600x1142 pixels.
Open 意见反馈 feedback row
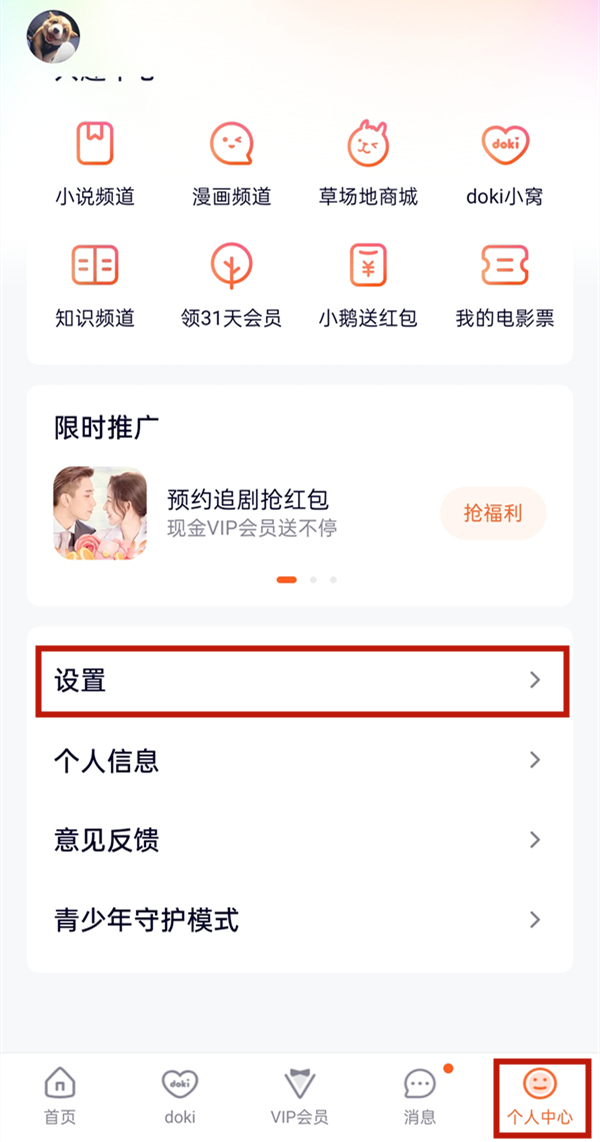click(300, 840)
